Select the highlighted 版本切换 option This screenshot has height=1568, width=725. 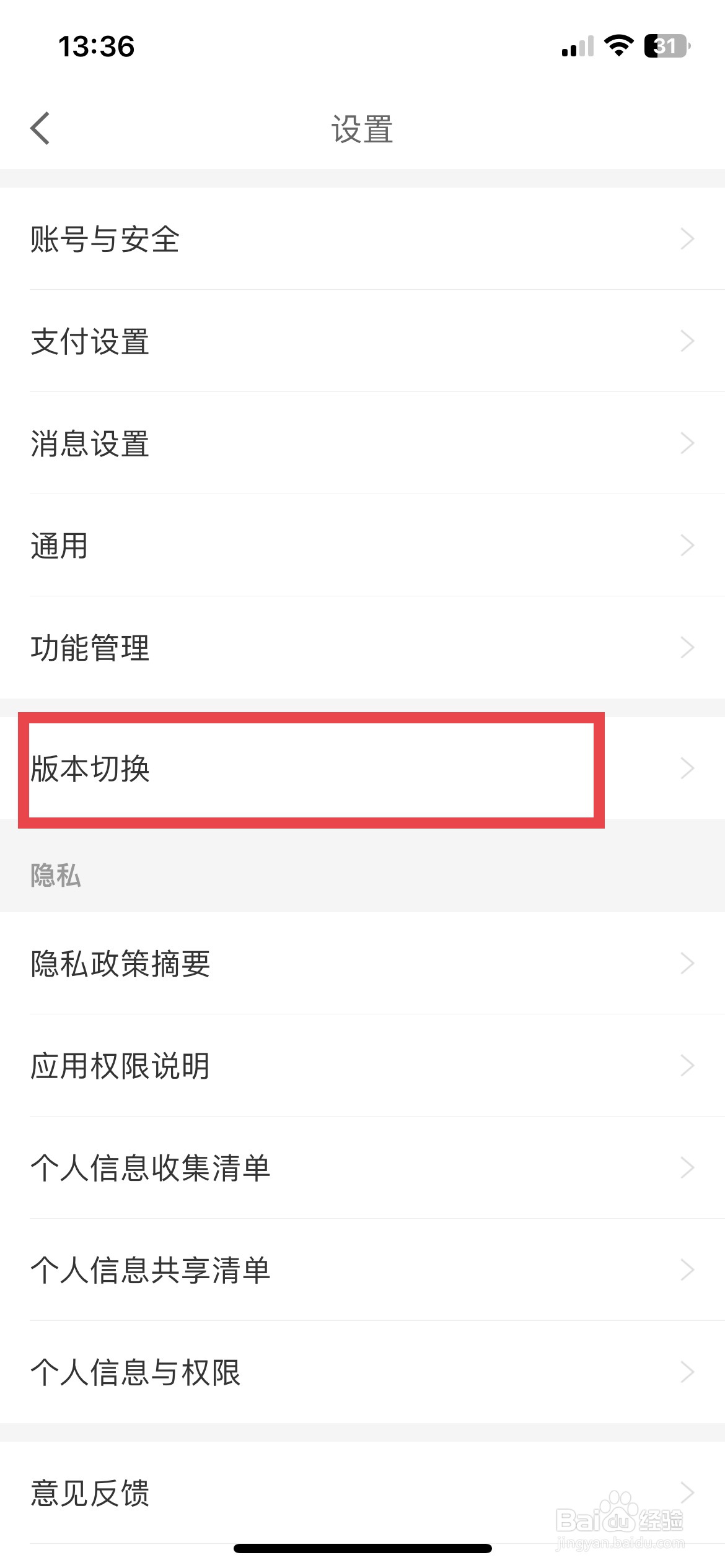click(89, 768)
